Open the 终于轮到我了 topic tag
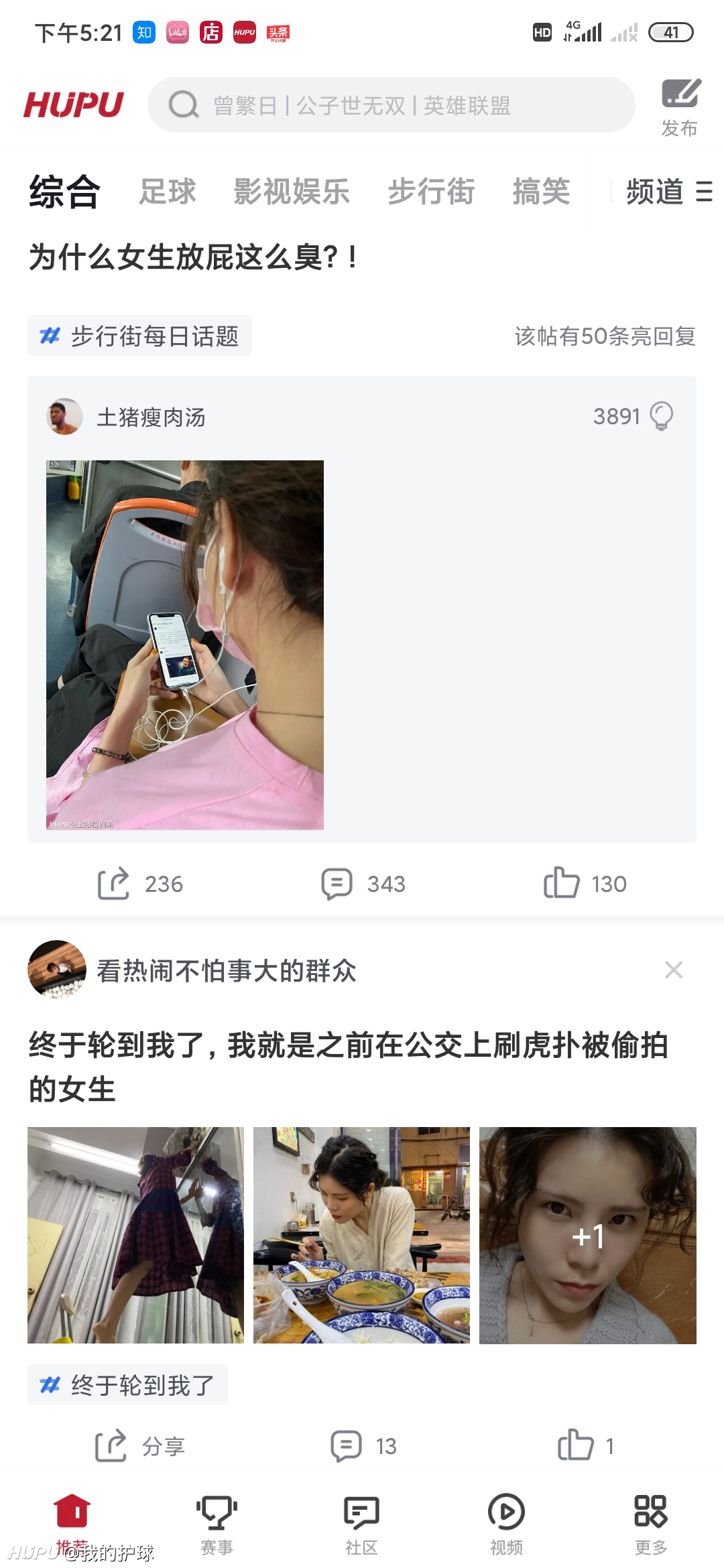The width and height of the screenshot is (724, 1568). click(127, 1385)
